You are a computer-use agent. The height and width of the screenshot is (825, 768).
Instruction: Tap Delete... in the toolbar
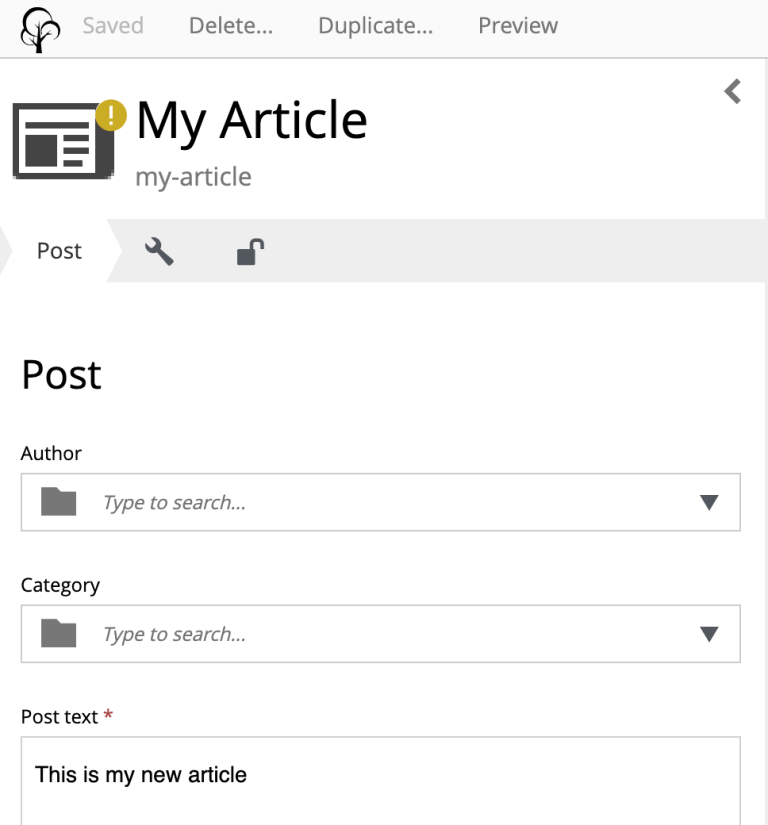[230, 26]
